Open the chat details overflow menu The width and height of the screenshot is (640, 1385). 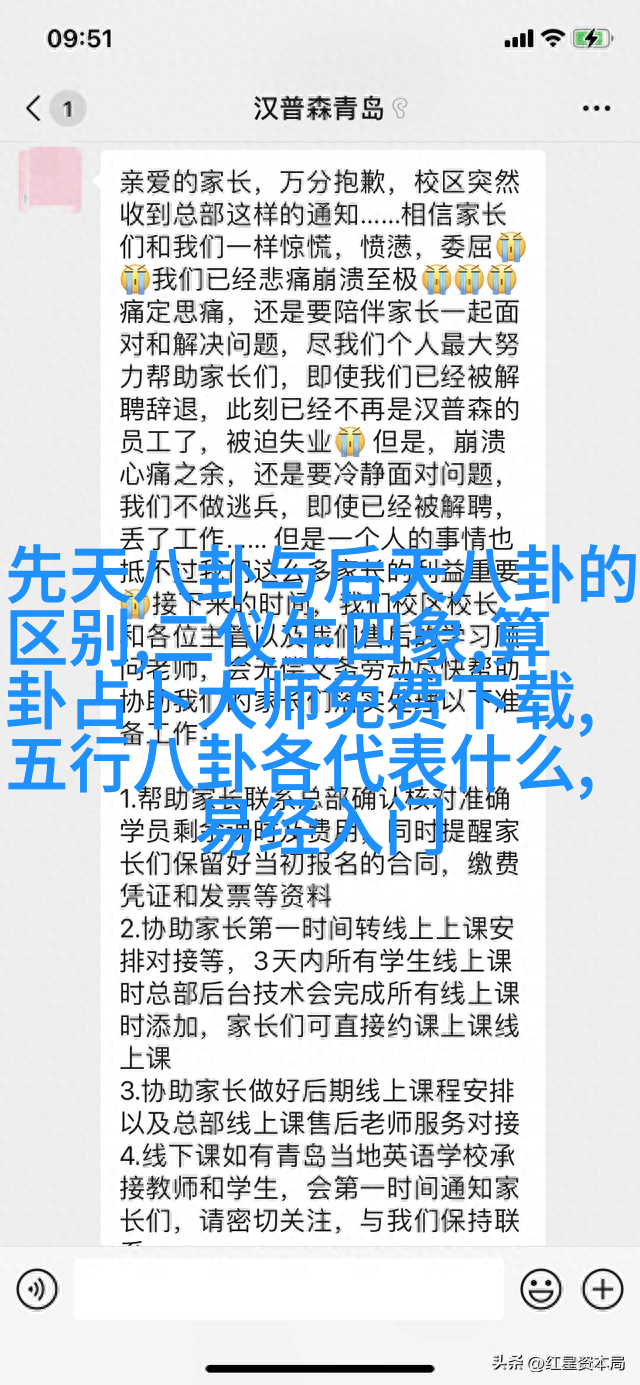[x=596, y=108]
